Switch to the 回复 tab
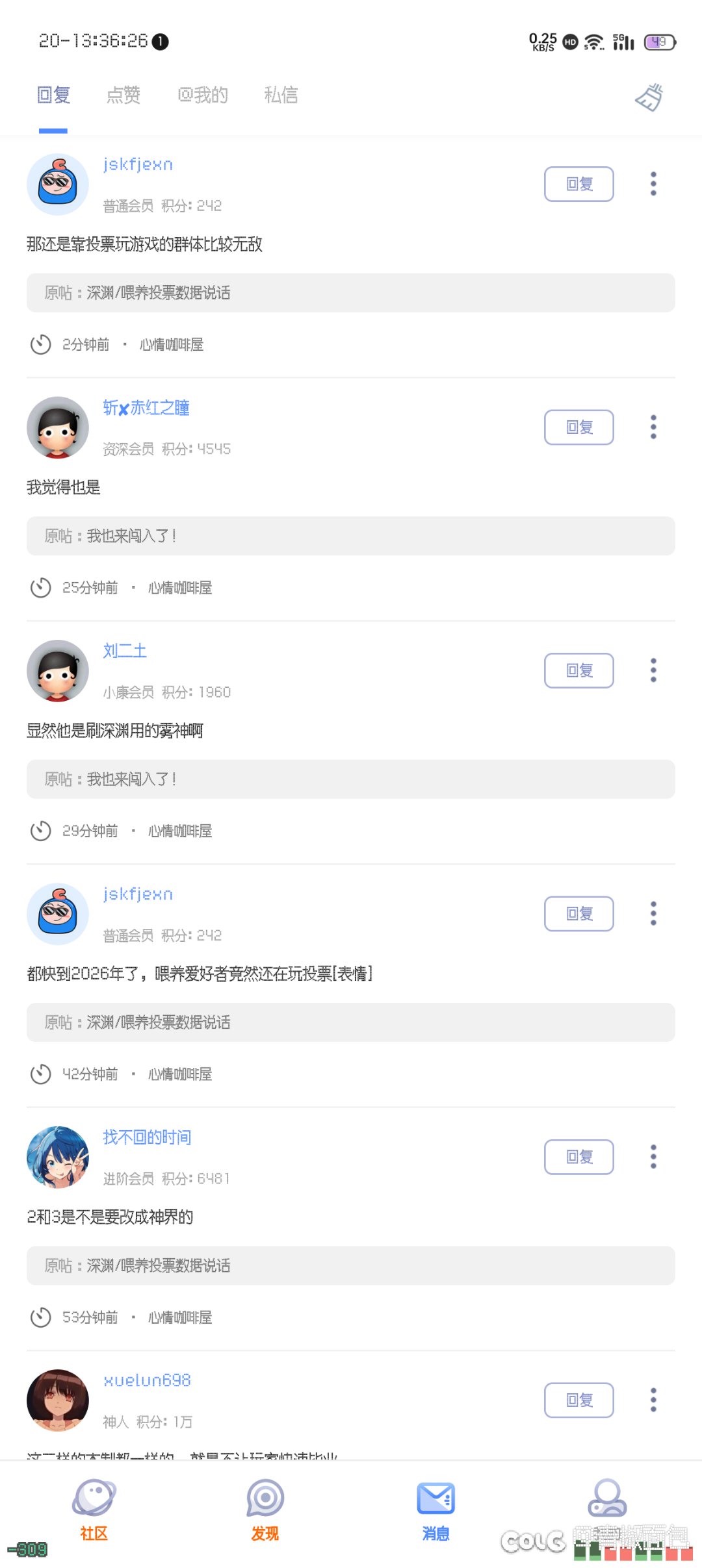Viewport: 702px width, 1568px height. click(x=53, y=95)
